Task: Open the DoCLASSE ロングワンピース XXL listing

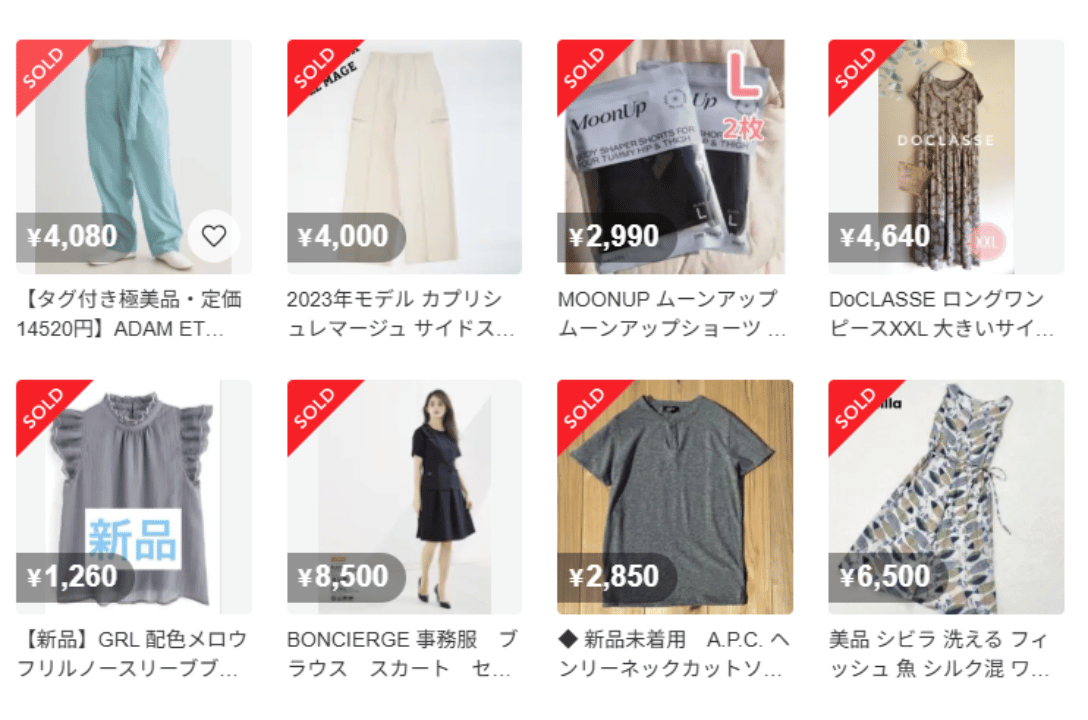Action: click(x=946, y=156)
